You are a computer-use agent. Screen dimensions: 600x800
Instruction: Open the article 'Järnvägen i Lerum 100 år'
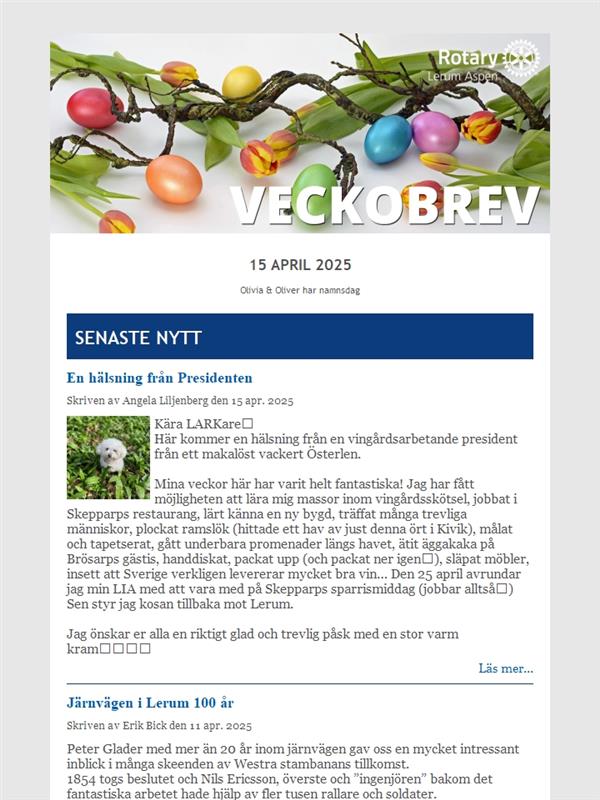click(150, 703)
